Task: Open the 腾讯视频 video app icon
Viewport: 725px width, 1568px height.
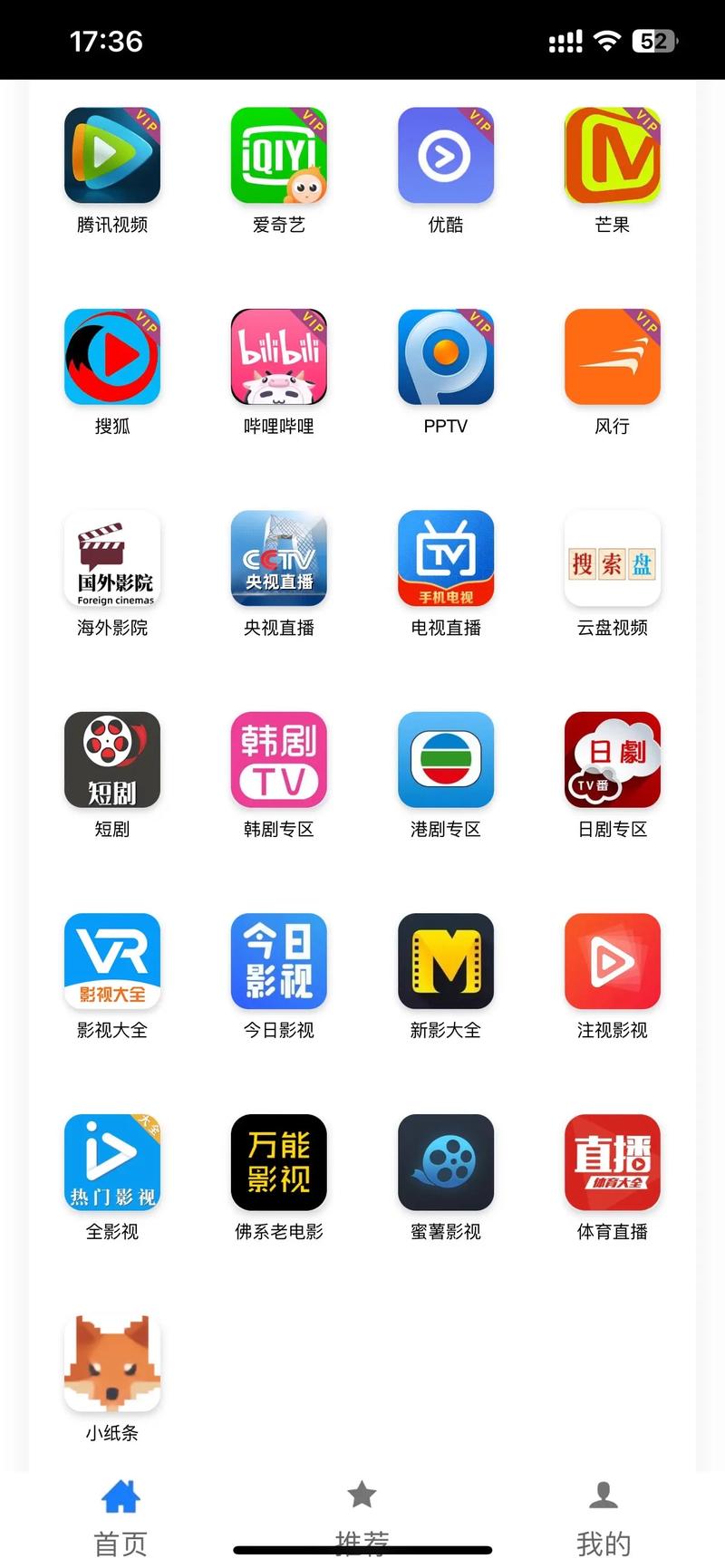Action: (x=111, y=155)
